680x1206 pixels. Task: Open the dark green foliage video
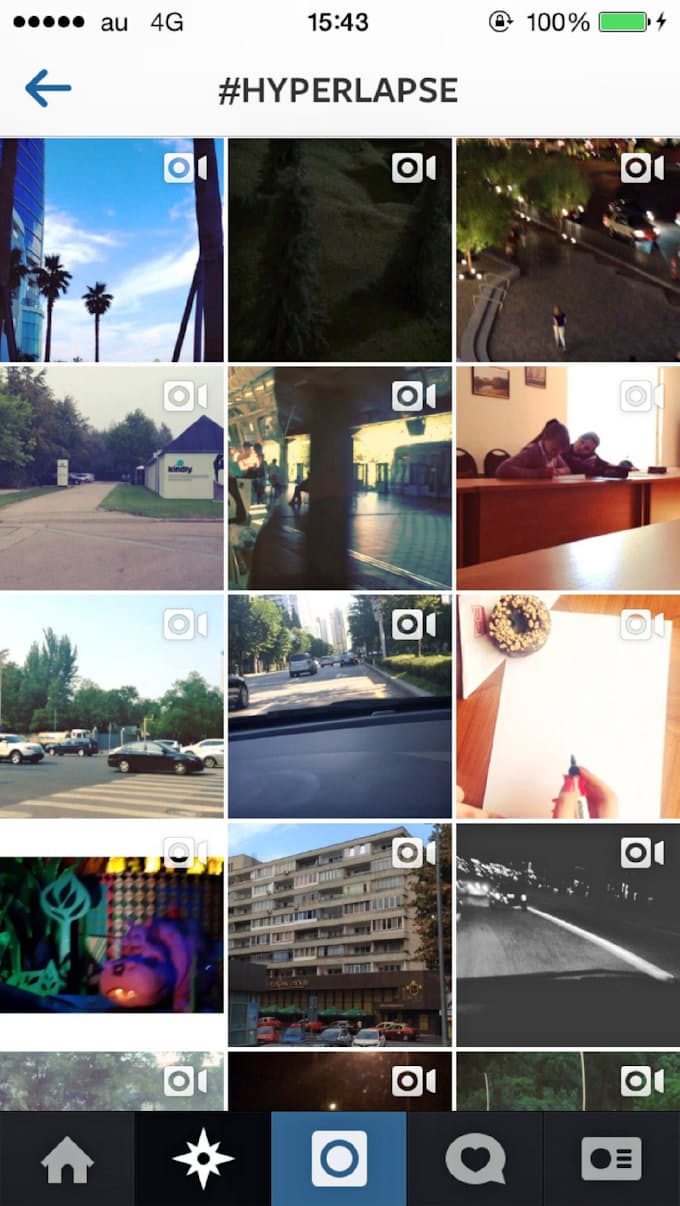tap(339, 250)
